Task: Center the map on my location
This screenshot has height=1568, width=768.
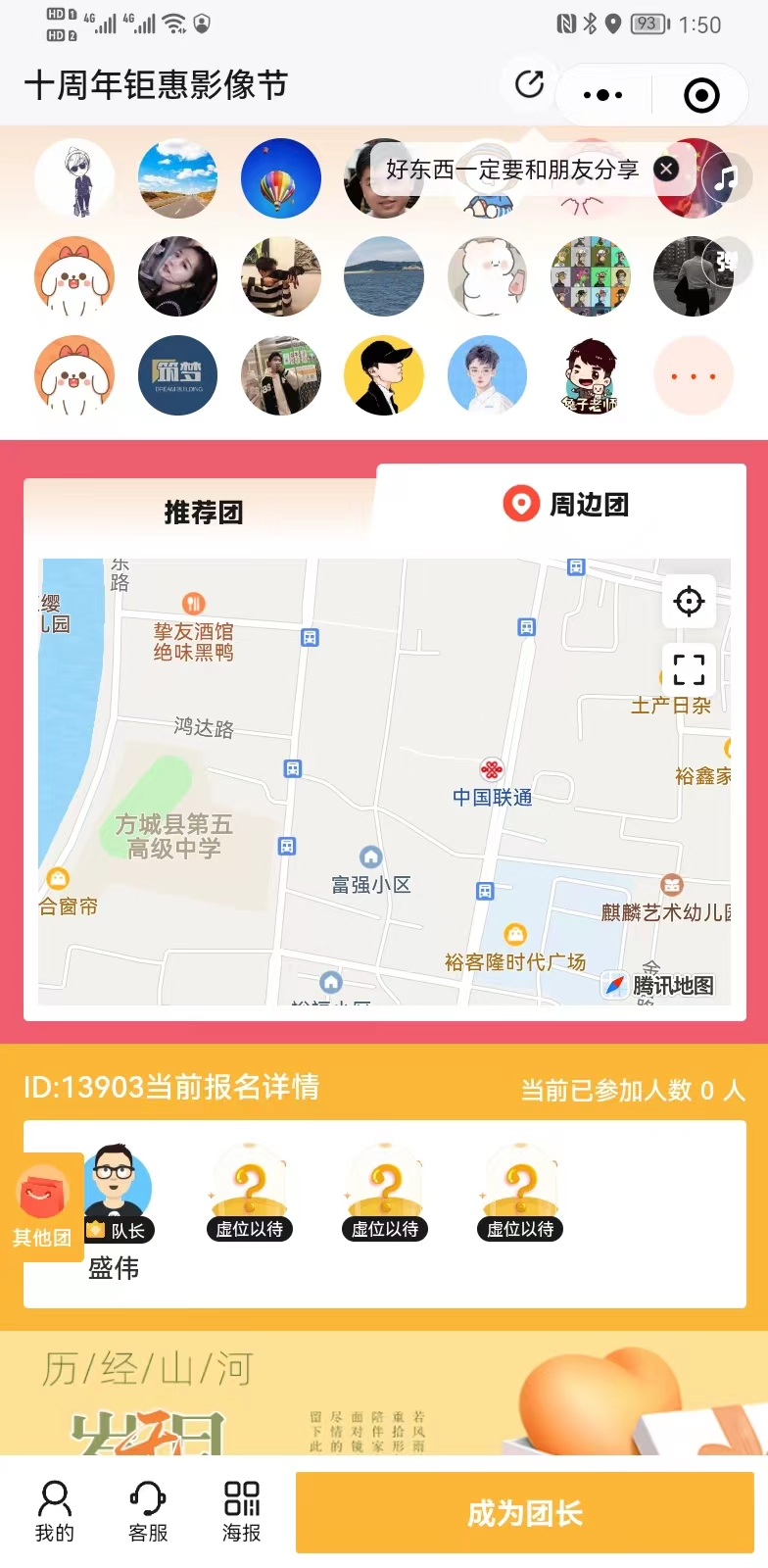Action: pyautogui.click(x=689, y=601)
